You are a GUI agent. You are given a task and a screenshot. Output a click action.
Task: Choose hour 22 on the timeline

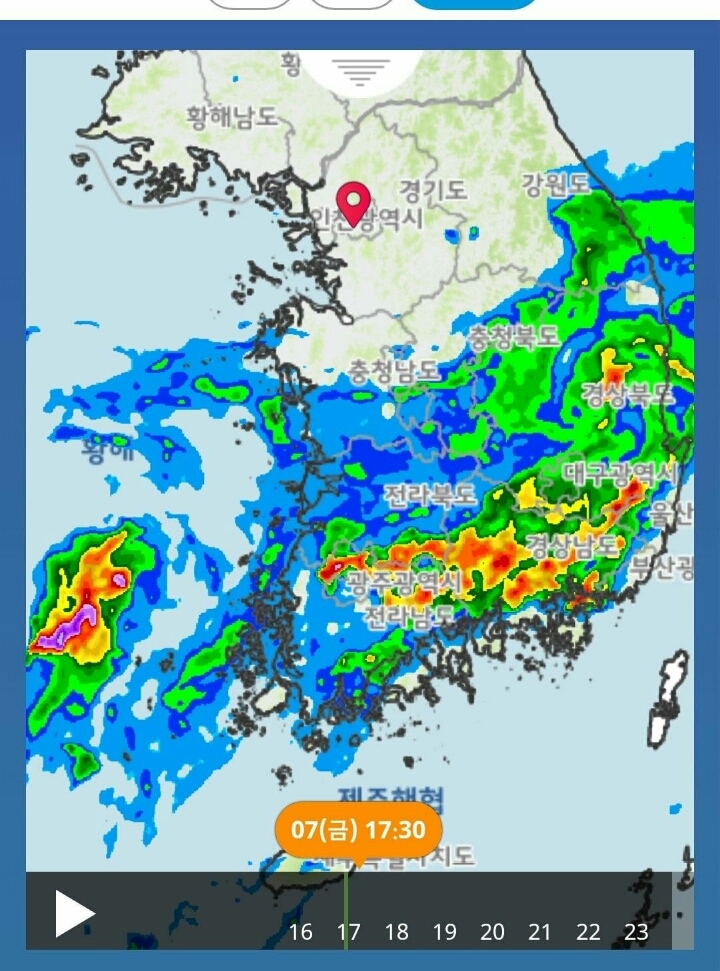(588, 932)
